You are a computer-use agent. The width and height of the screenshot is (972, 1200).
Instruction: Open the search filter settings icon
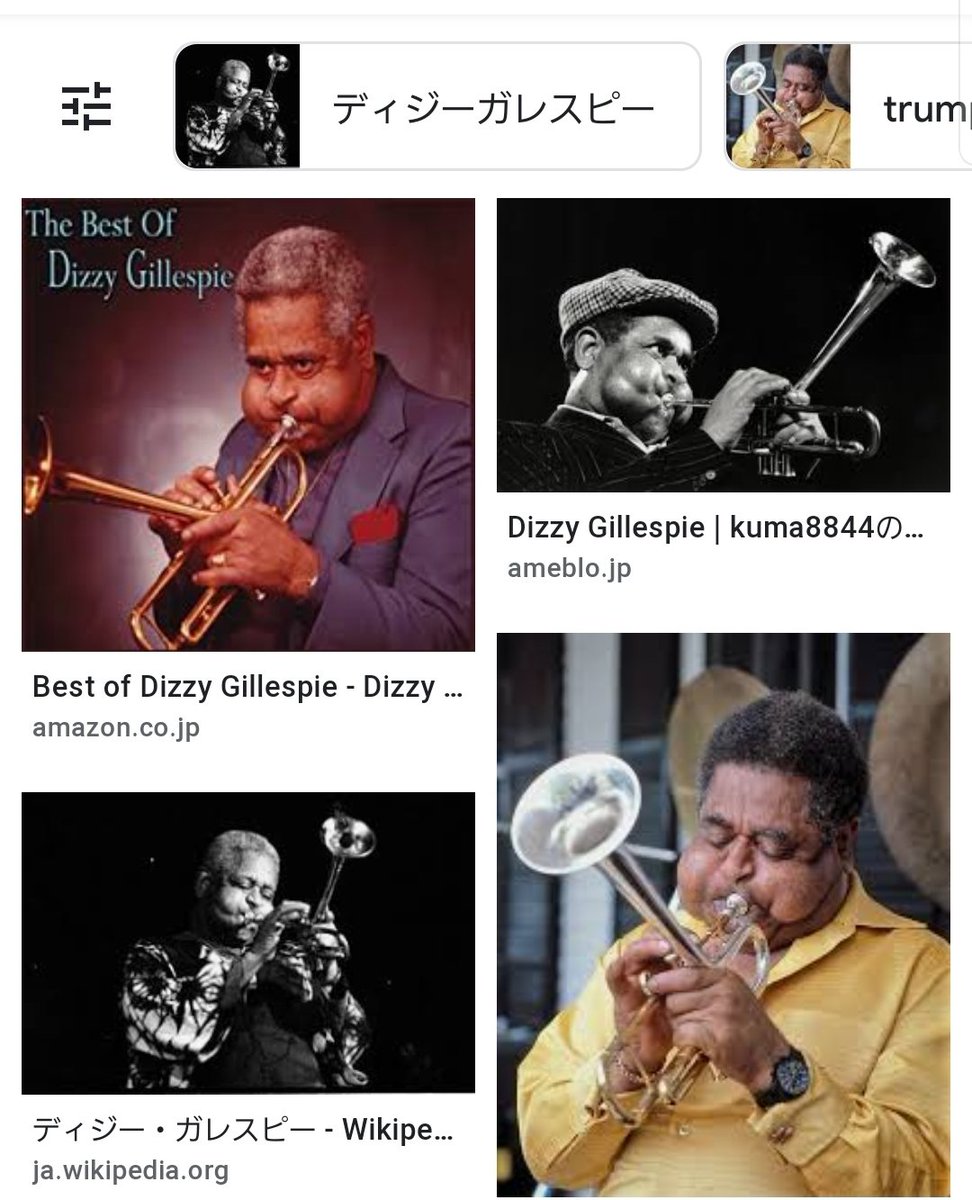pyautogui.click(x=86, y=107)
